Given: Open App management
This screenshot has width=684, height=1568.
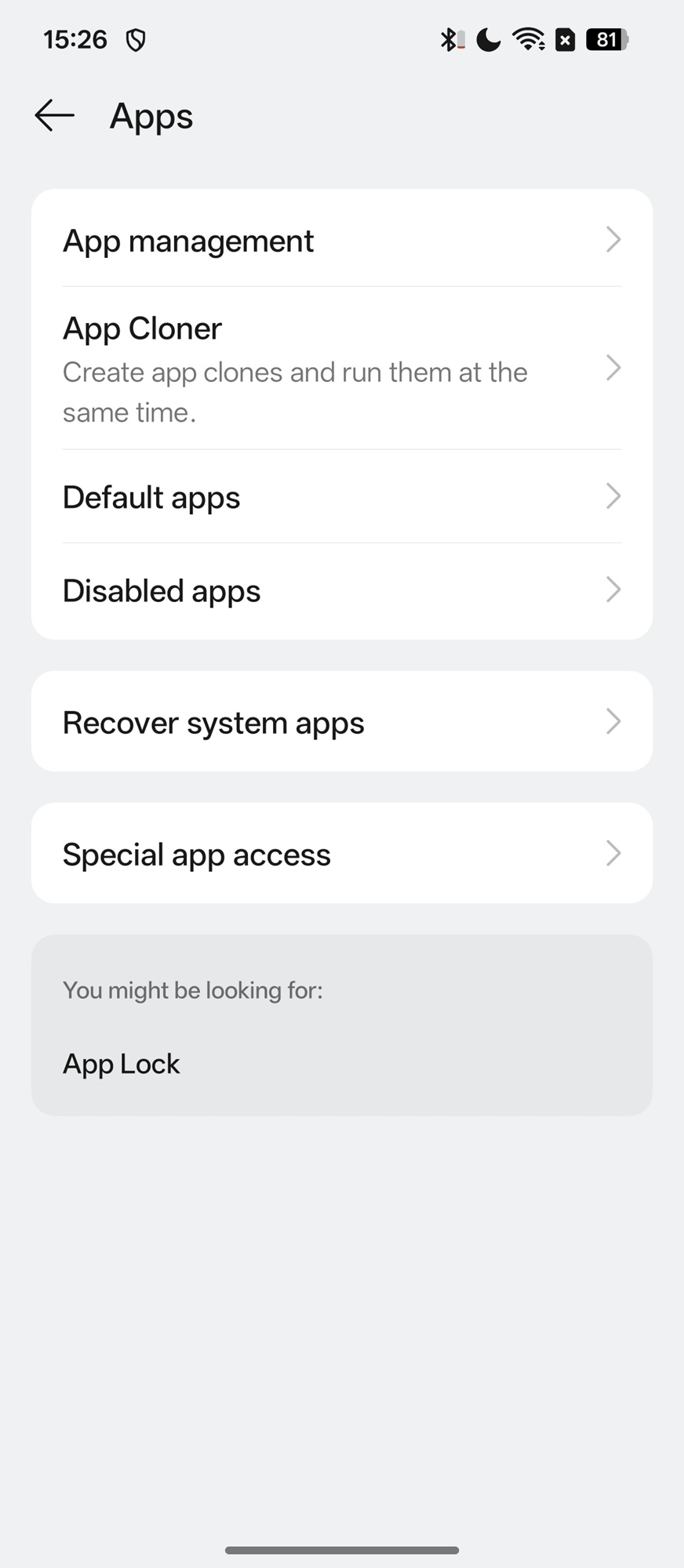Looking at the screenshot, I should (341, 240).
